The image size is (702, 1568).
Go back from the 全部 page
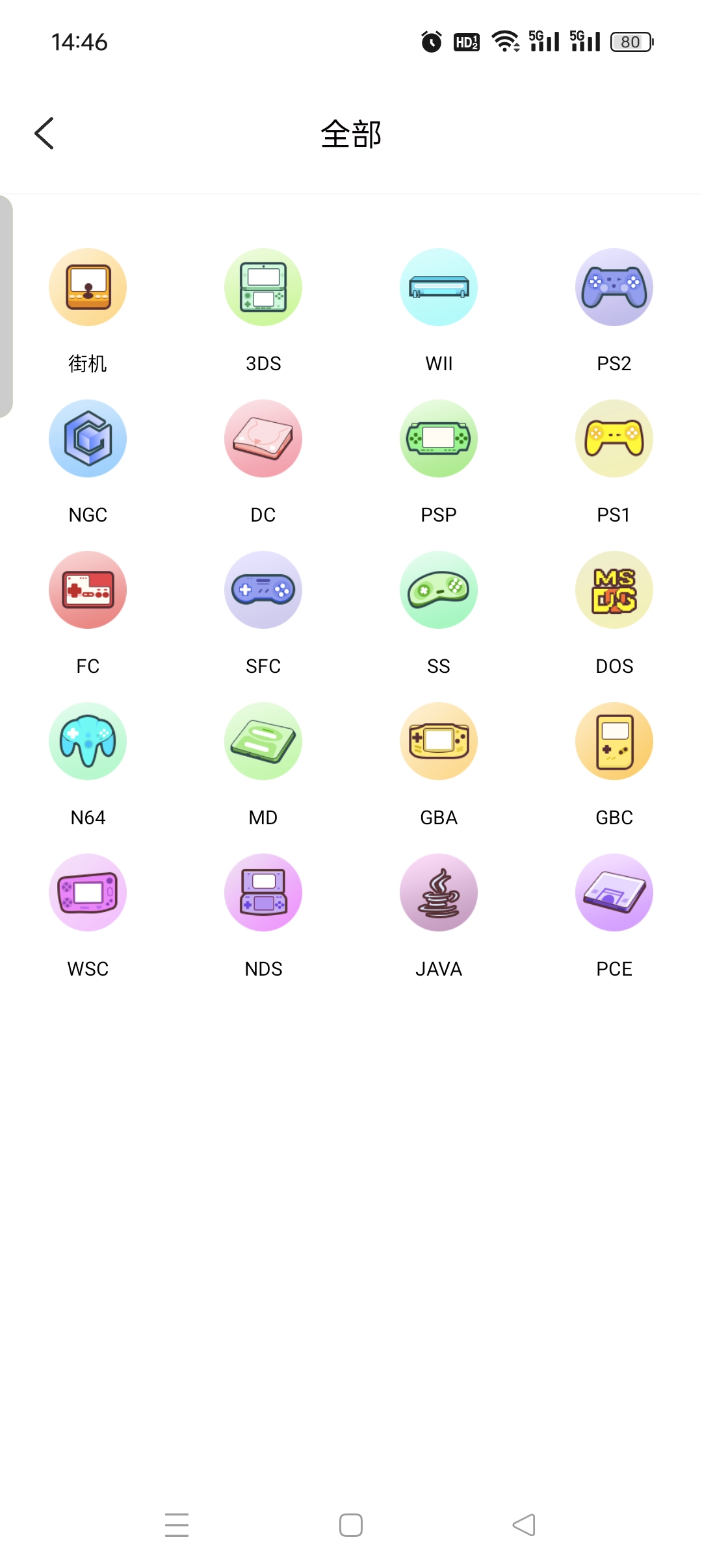(x=44, y=134)
